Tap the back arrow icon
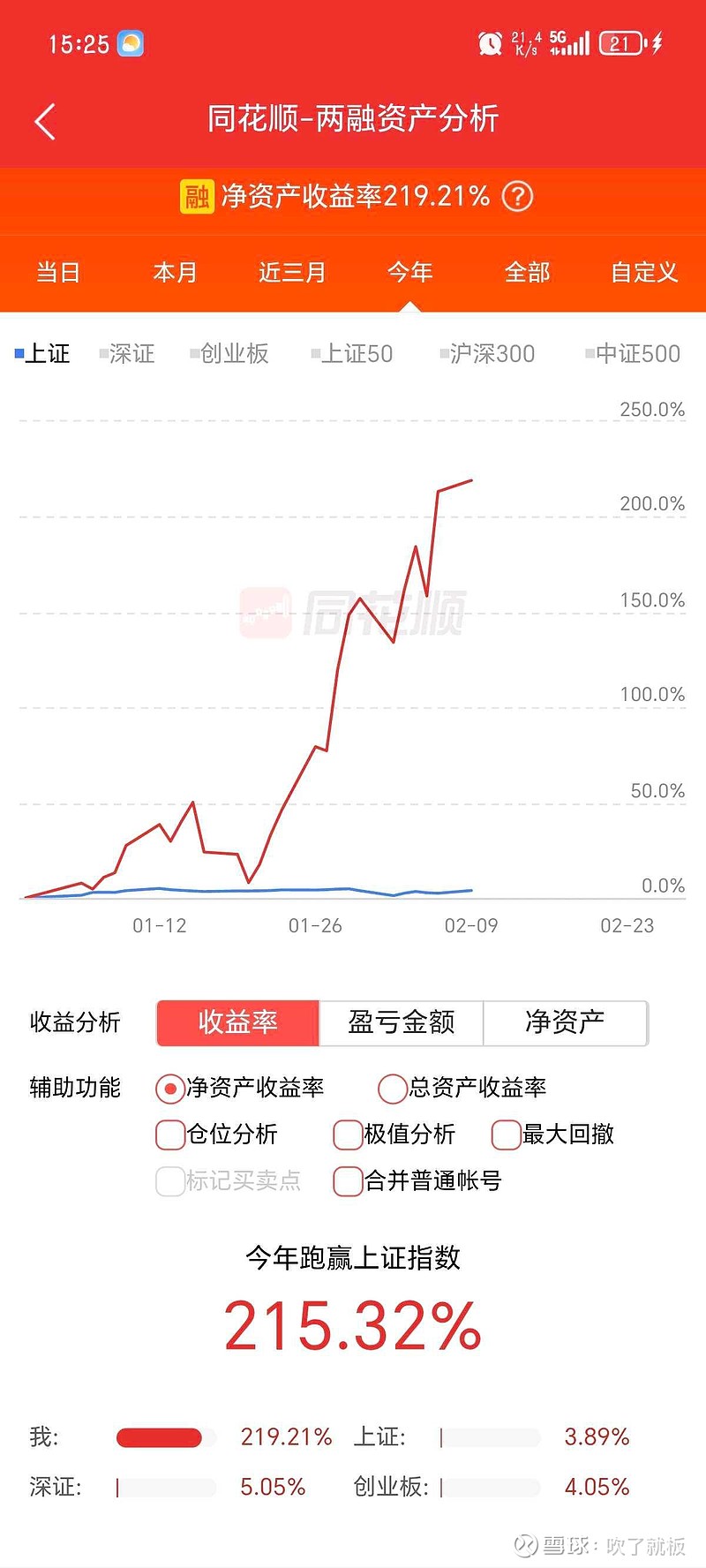 pyautogui.click(x=46, y=120)
